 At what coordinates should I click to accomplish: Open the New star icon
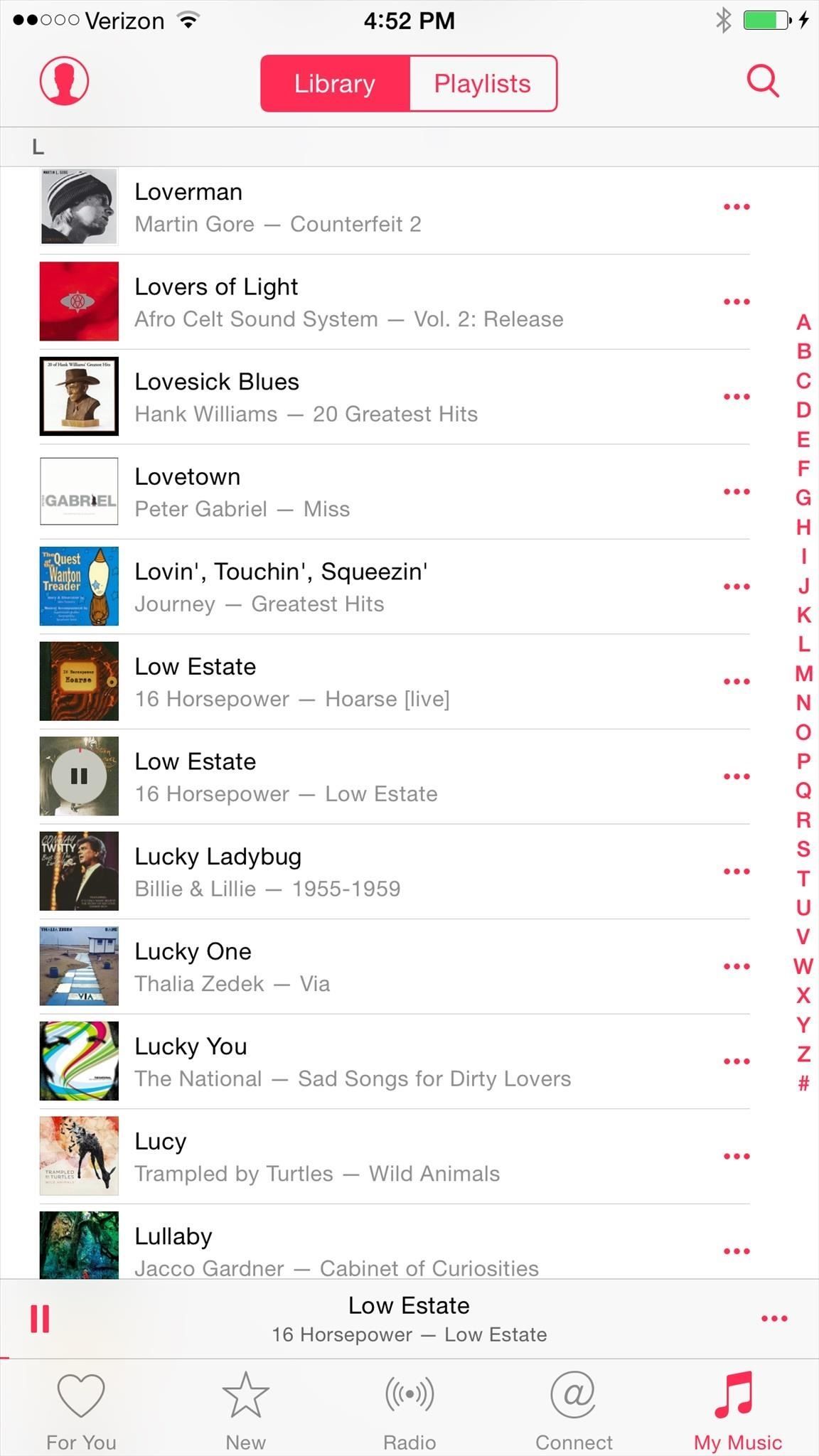click(x=245, y=1394)
